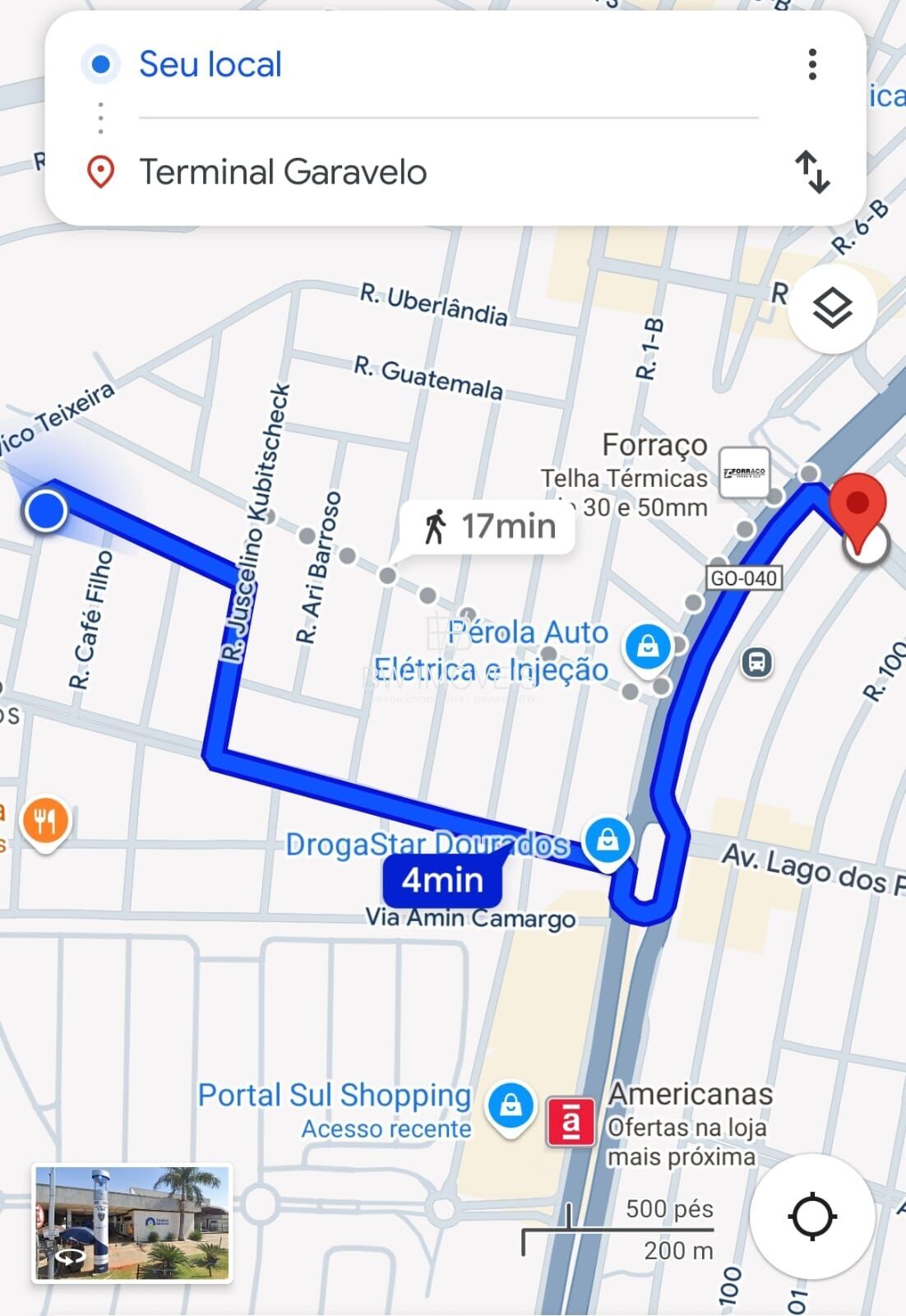Open the map layers selector
The height and width of the screenshot is (1316, 906).
tap(832, 309)
